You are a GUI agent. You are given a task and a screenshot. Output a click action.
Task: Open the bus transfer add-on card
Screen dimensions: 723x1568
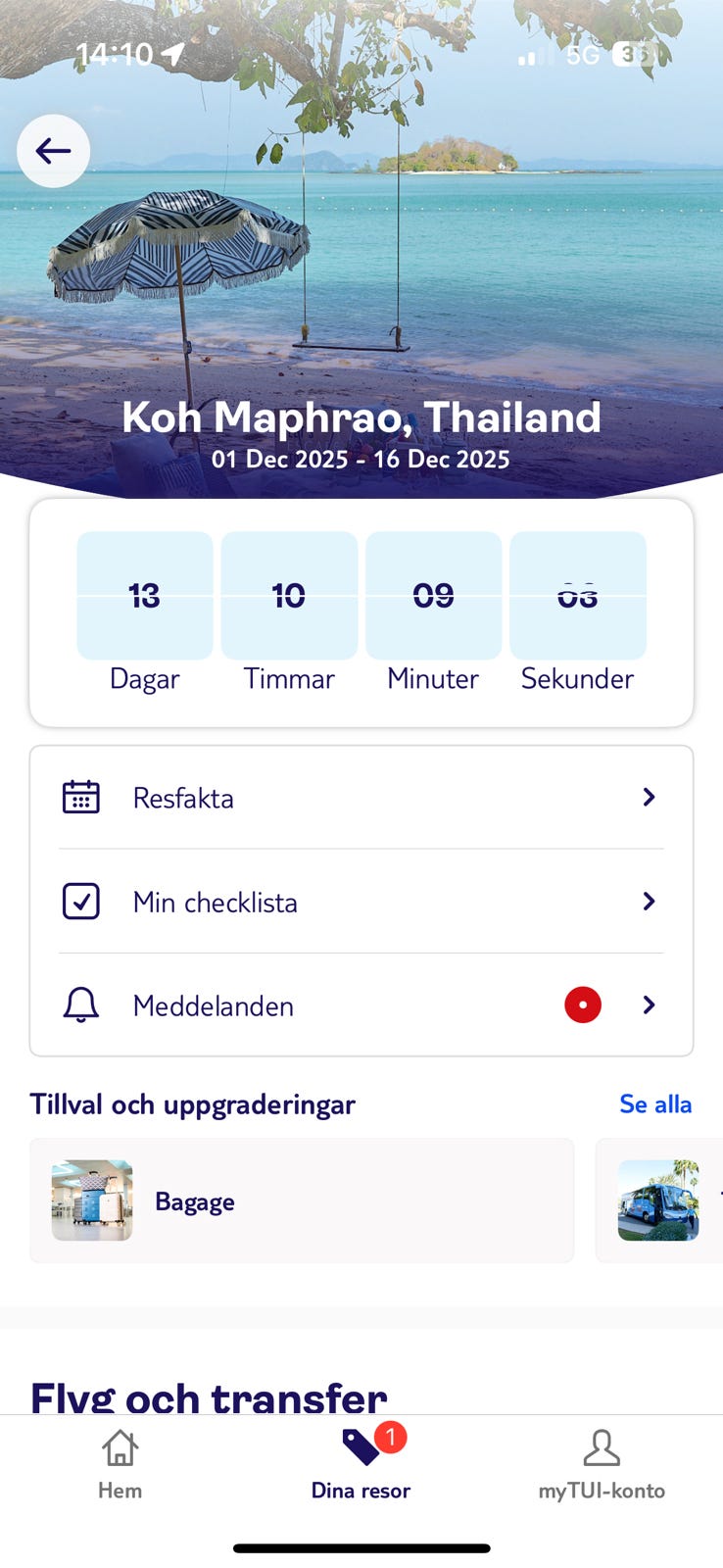point(660,1201)
